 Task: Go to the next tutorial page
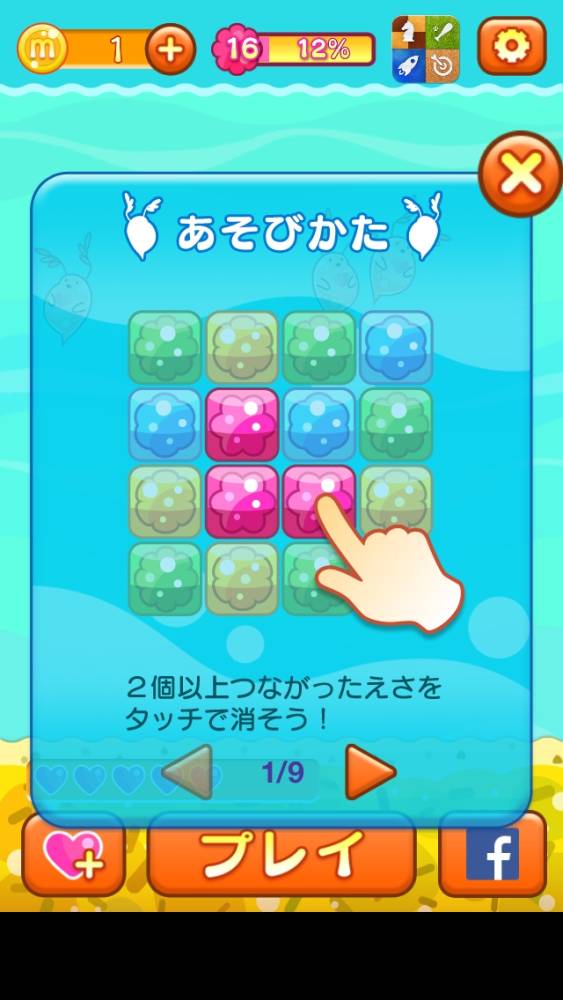click(370, 772)
